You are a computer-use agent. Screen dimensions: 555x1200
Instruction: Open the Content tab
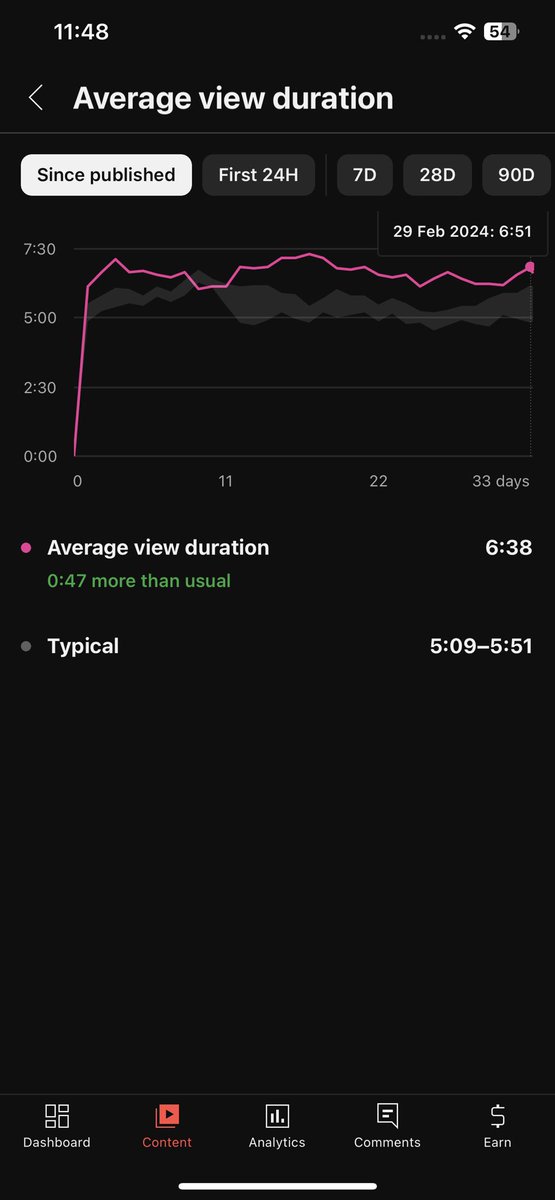click(x=167, y=1126)
